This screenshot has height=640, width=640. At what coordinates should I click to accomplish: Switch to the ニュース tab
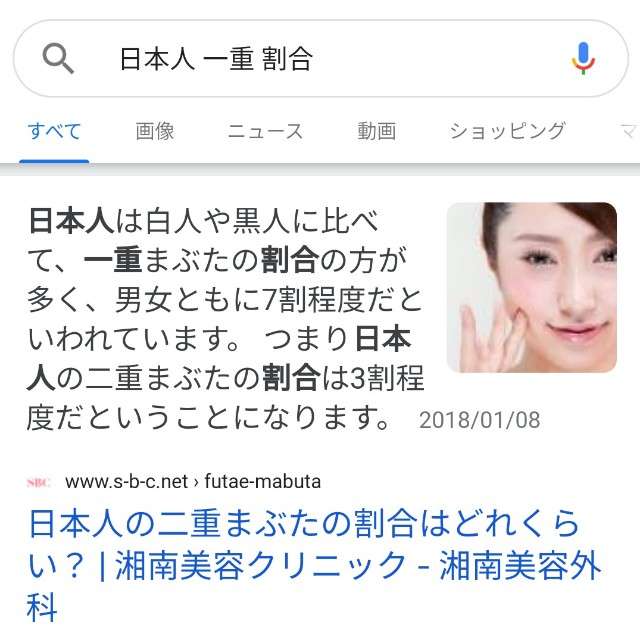265,131
